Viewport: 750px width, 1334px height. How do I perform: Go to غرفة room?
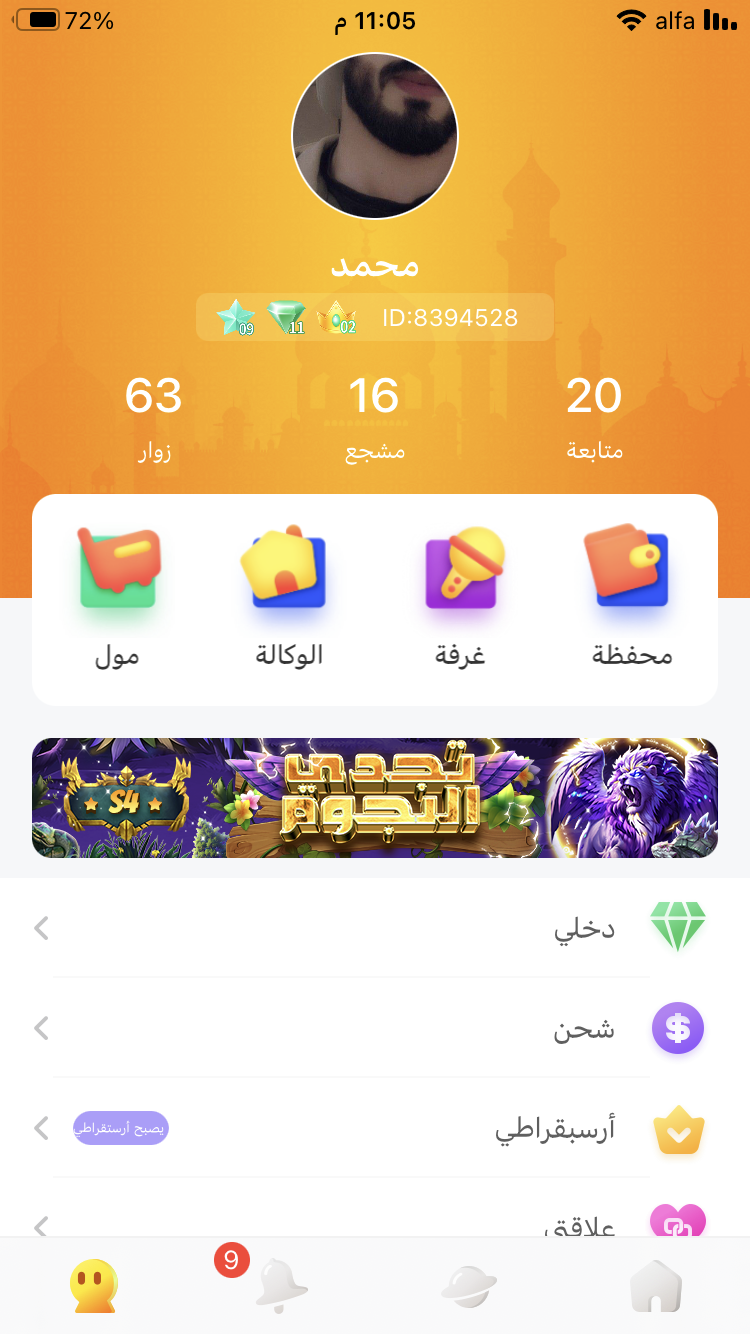pyautogui.click(x=461, y=597)
